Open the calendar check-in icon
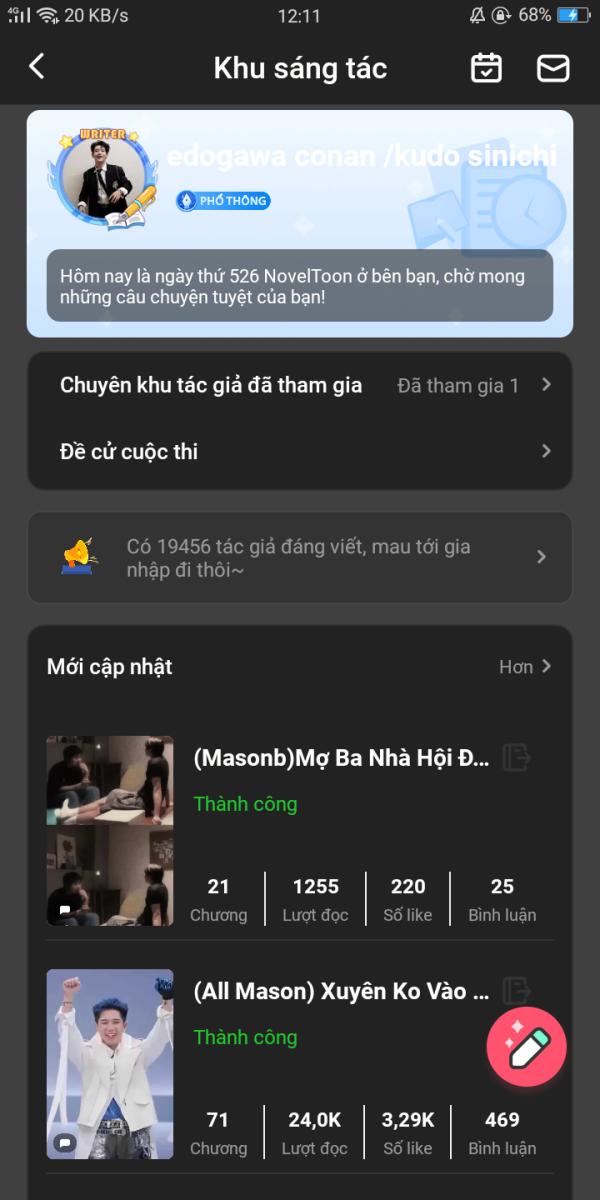This screenshot has height=1200, width=600. coord(486,67)
